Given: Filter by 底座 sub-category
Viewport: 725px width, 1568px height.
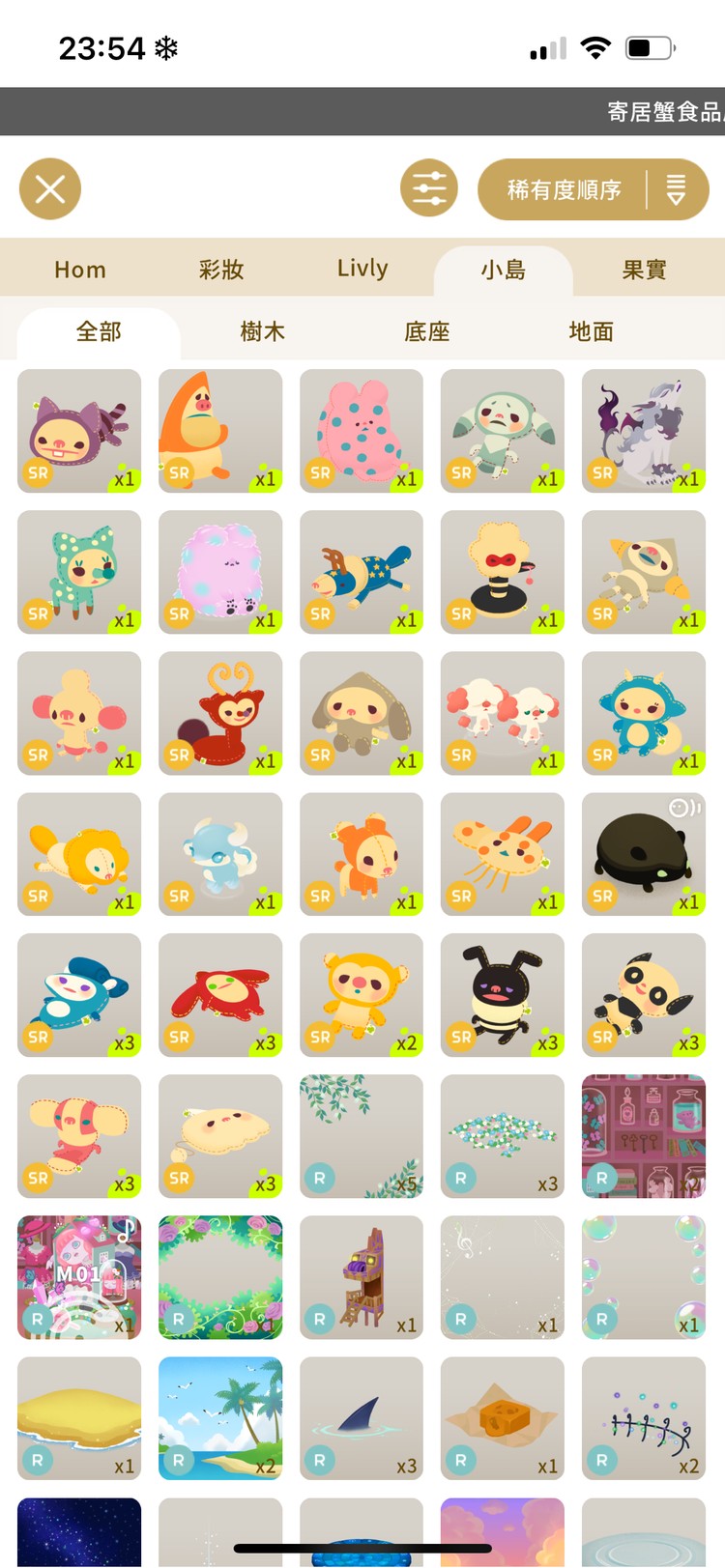Looking at the screenshot, I should [426, 332].
